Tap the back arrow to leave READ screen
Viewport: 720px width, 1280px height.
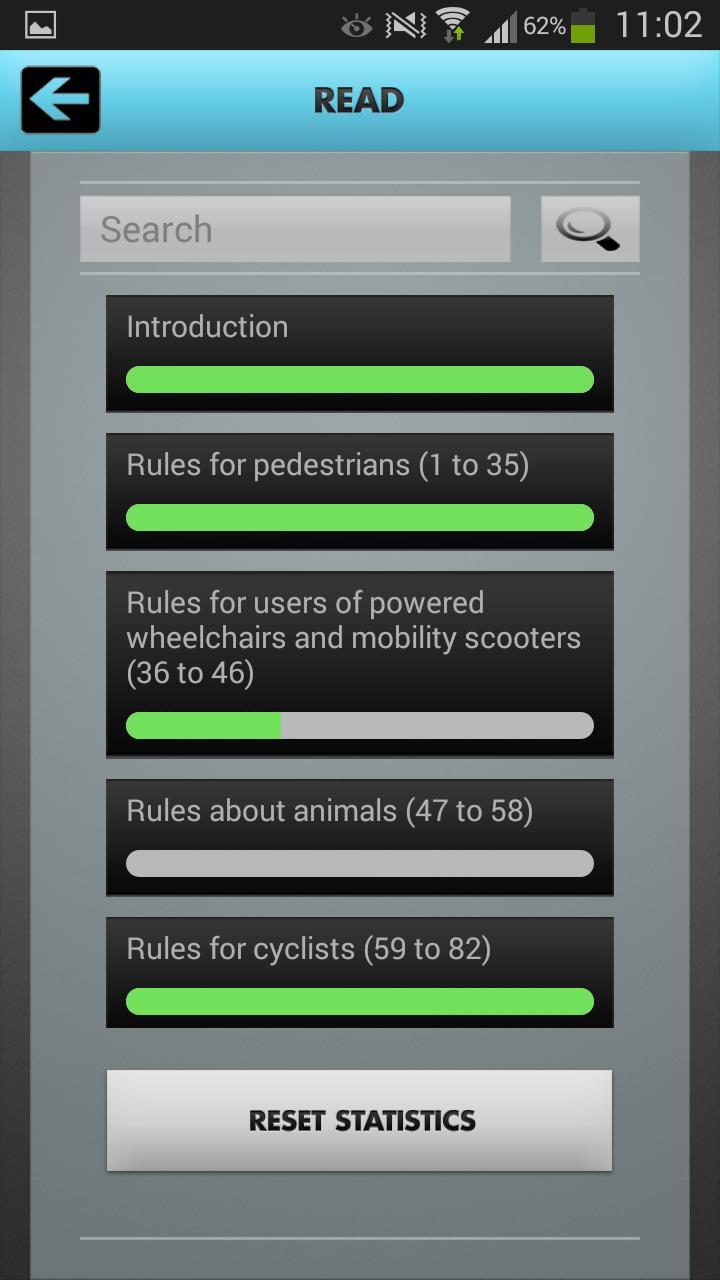pyautogui.click(x=59, y=100)
